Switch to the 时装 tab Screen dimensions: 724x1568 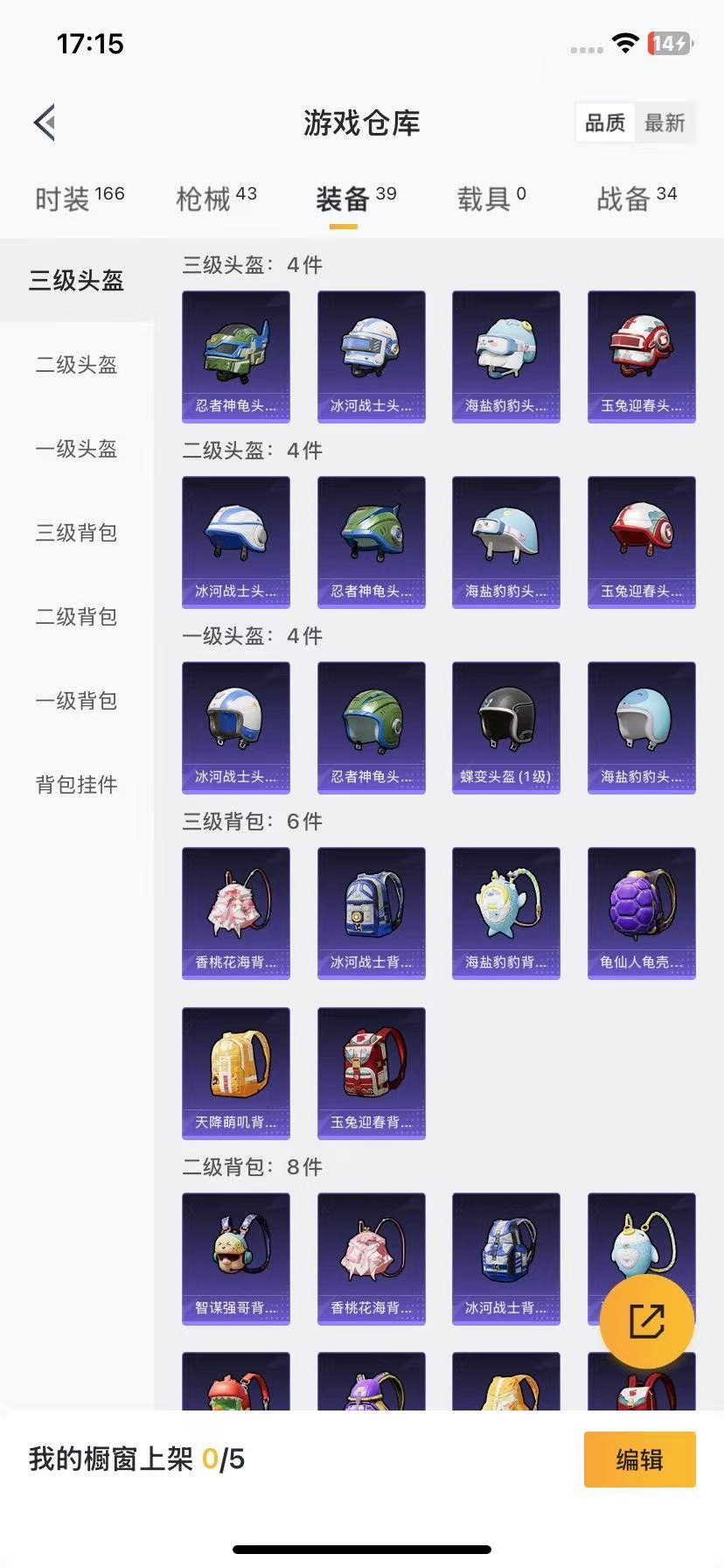click(80, 199)
